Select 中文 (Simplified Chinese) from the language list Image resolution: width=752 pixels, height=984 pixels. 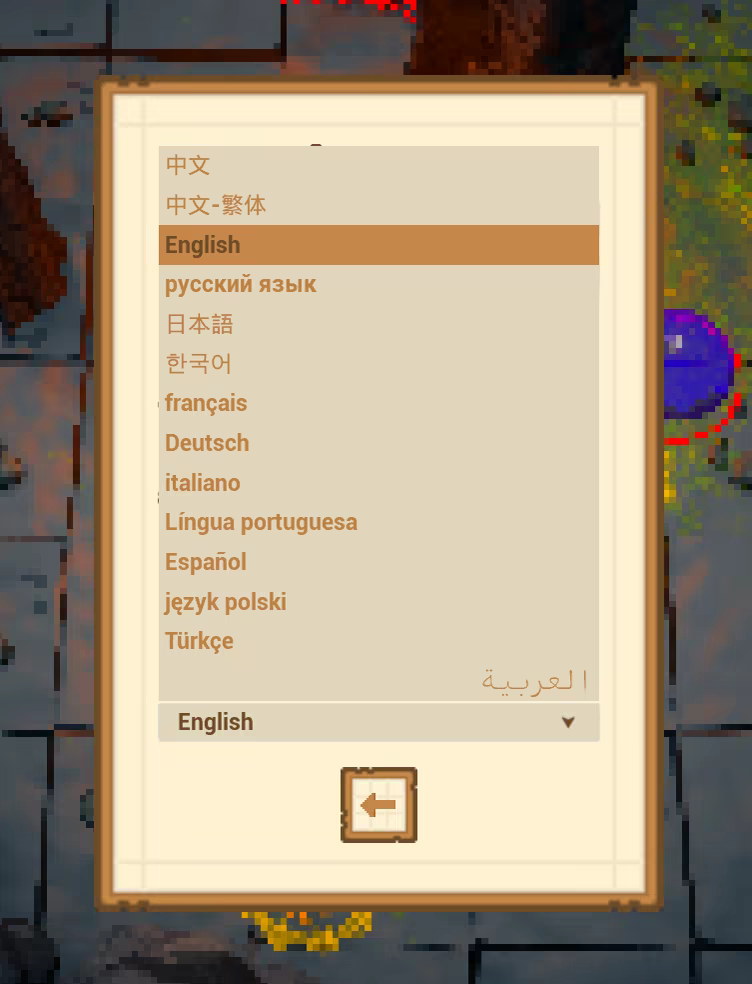click(x=188, y=165)
